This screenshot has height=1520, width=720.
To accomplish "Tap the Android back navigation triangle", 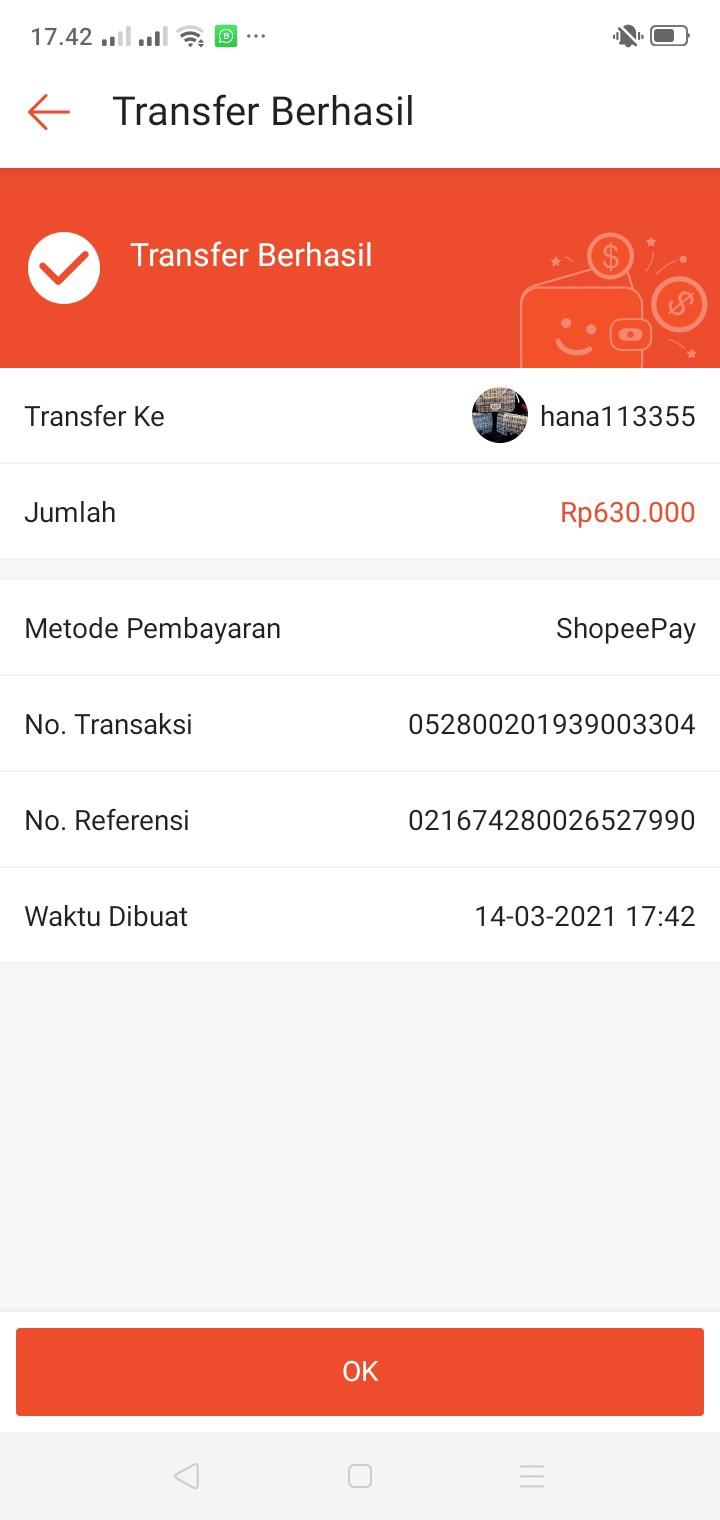I will point(187,1475).
